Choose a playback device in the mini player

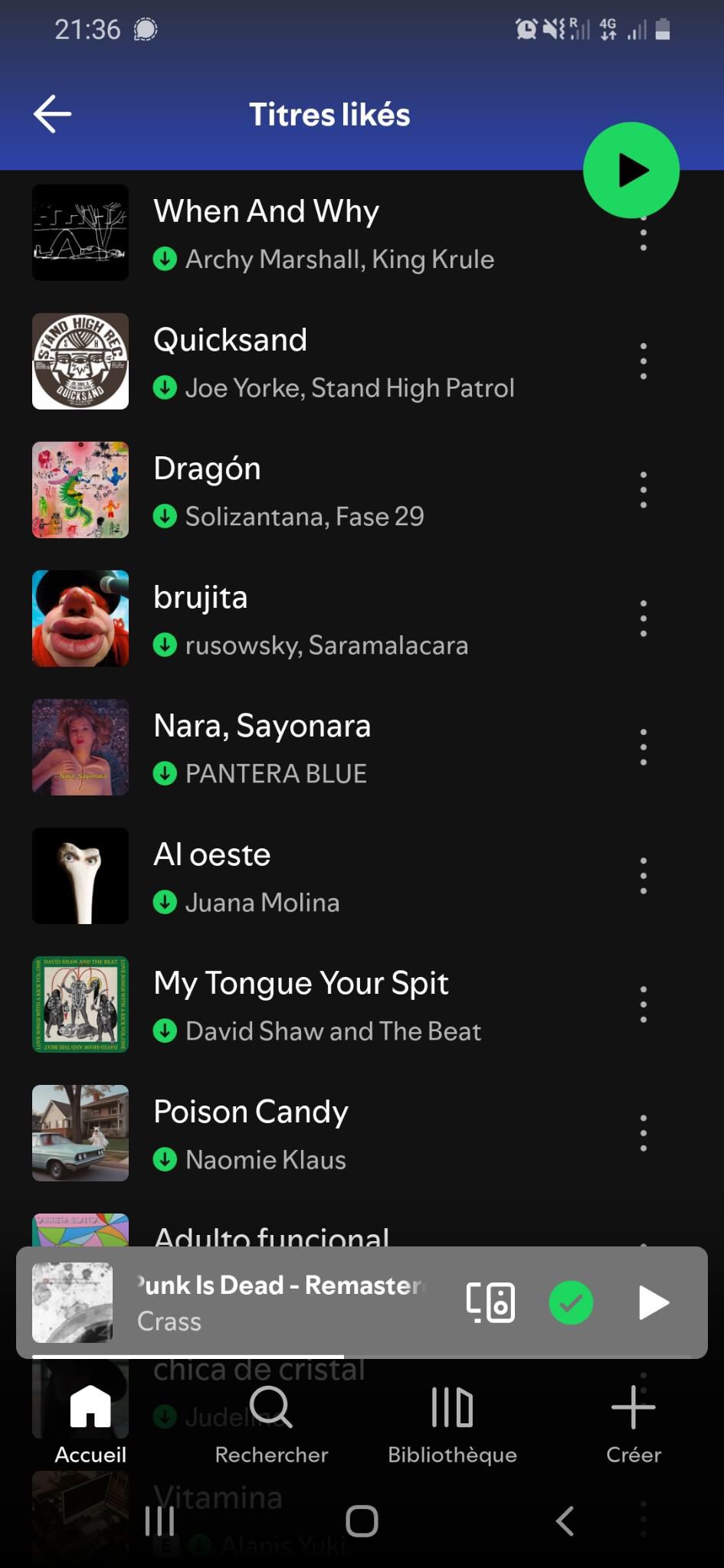pyautogui.click(x=490, y=1302)
